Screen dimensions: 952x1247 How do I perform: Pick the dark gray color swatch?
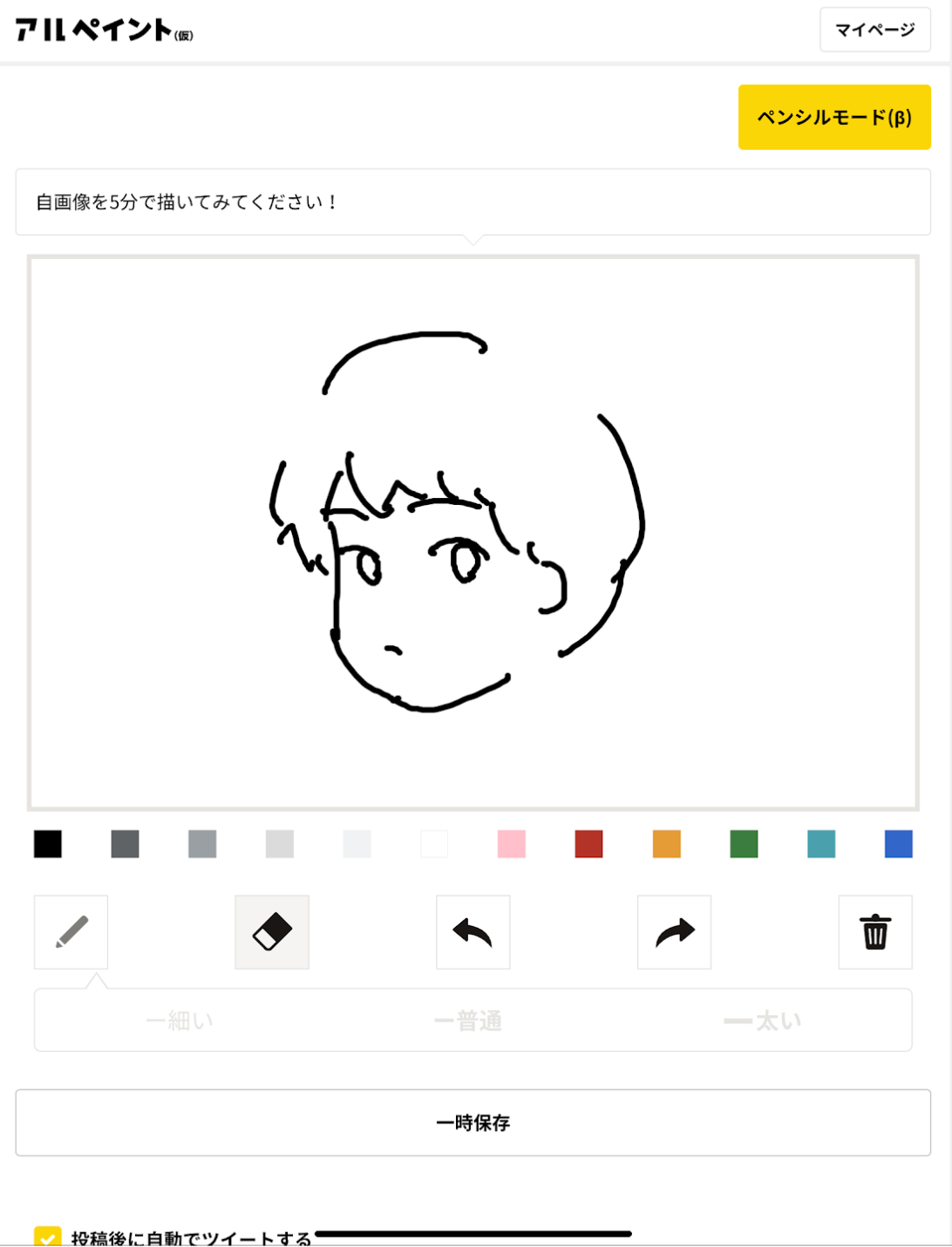[x=125, y=843]
